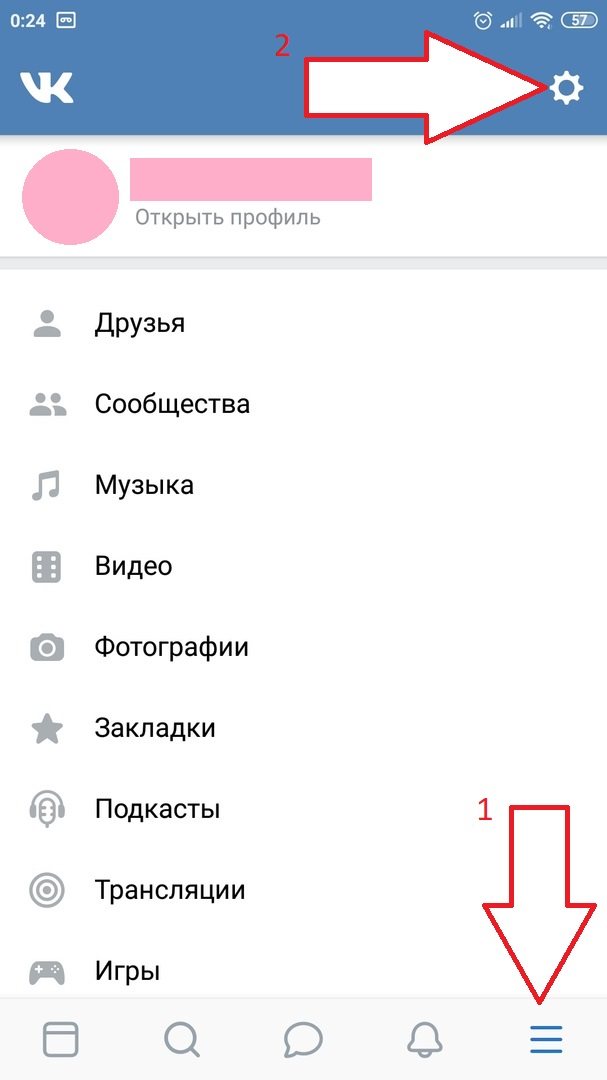Open Трансляции live streams
This screenshot has width=607, height=1080.
coord(169,890)
